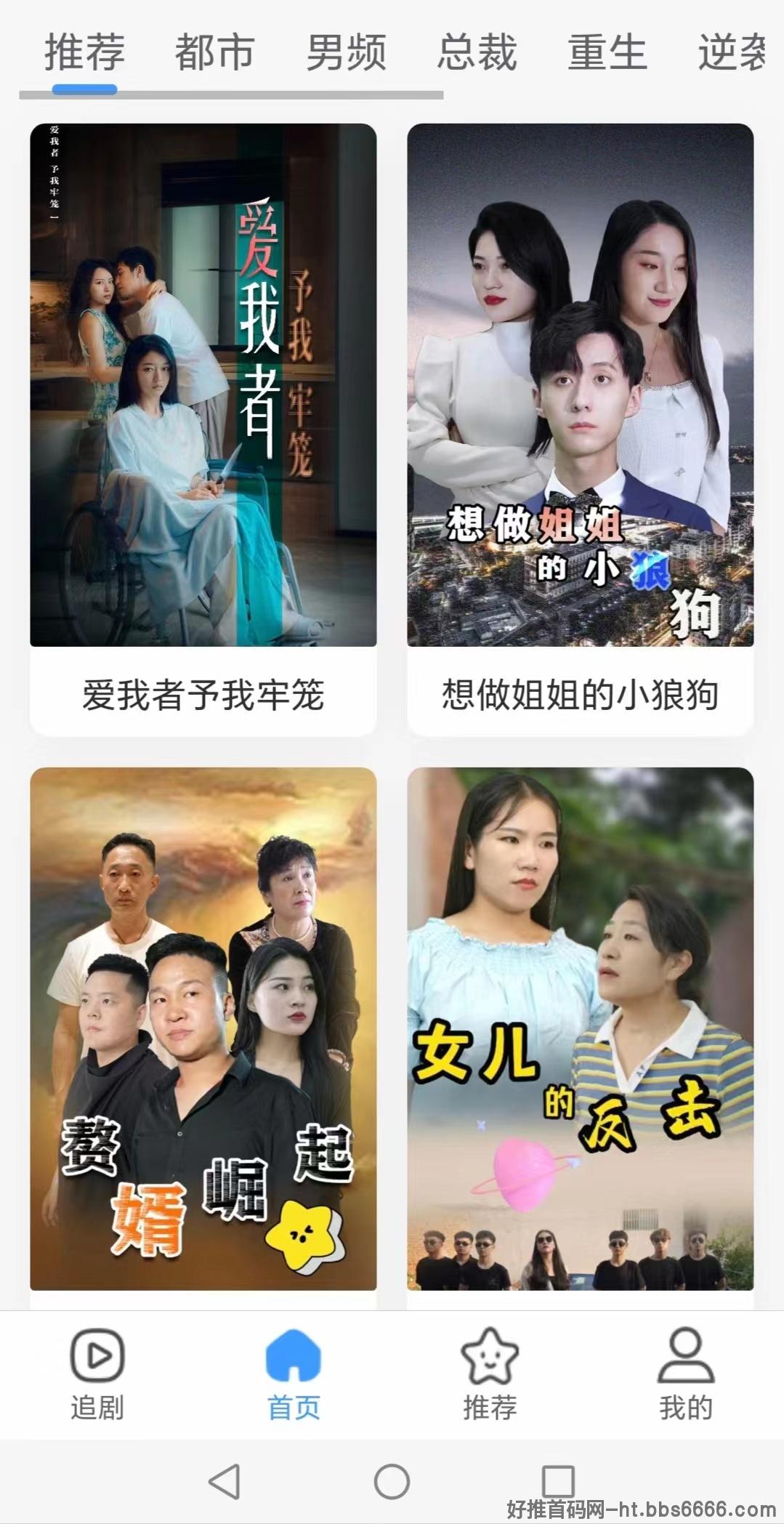
Task: Switch to the 我的 profile tab
Action: click(x=686, y=1375)
